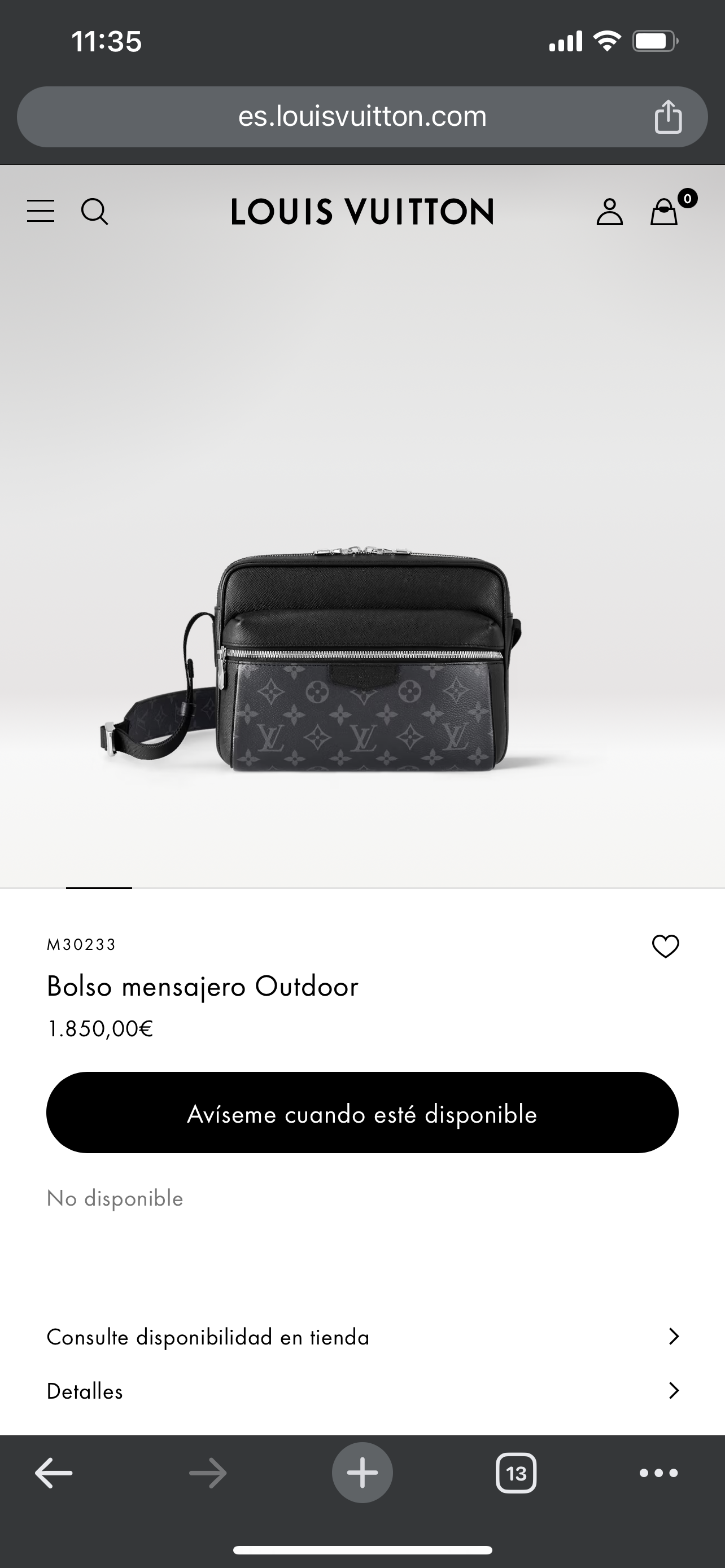Screen dimensions: 725x1568
Task: Open a new tab with the plus icon
Action: click(362, 1473)
